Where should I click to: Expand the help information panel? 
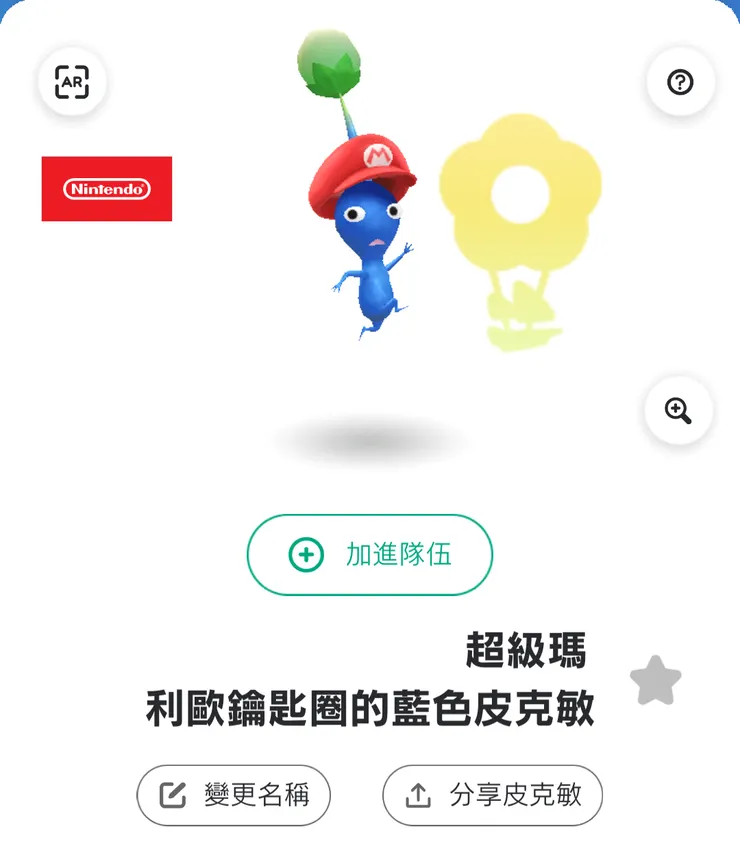click(x=680, y=82)
